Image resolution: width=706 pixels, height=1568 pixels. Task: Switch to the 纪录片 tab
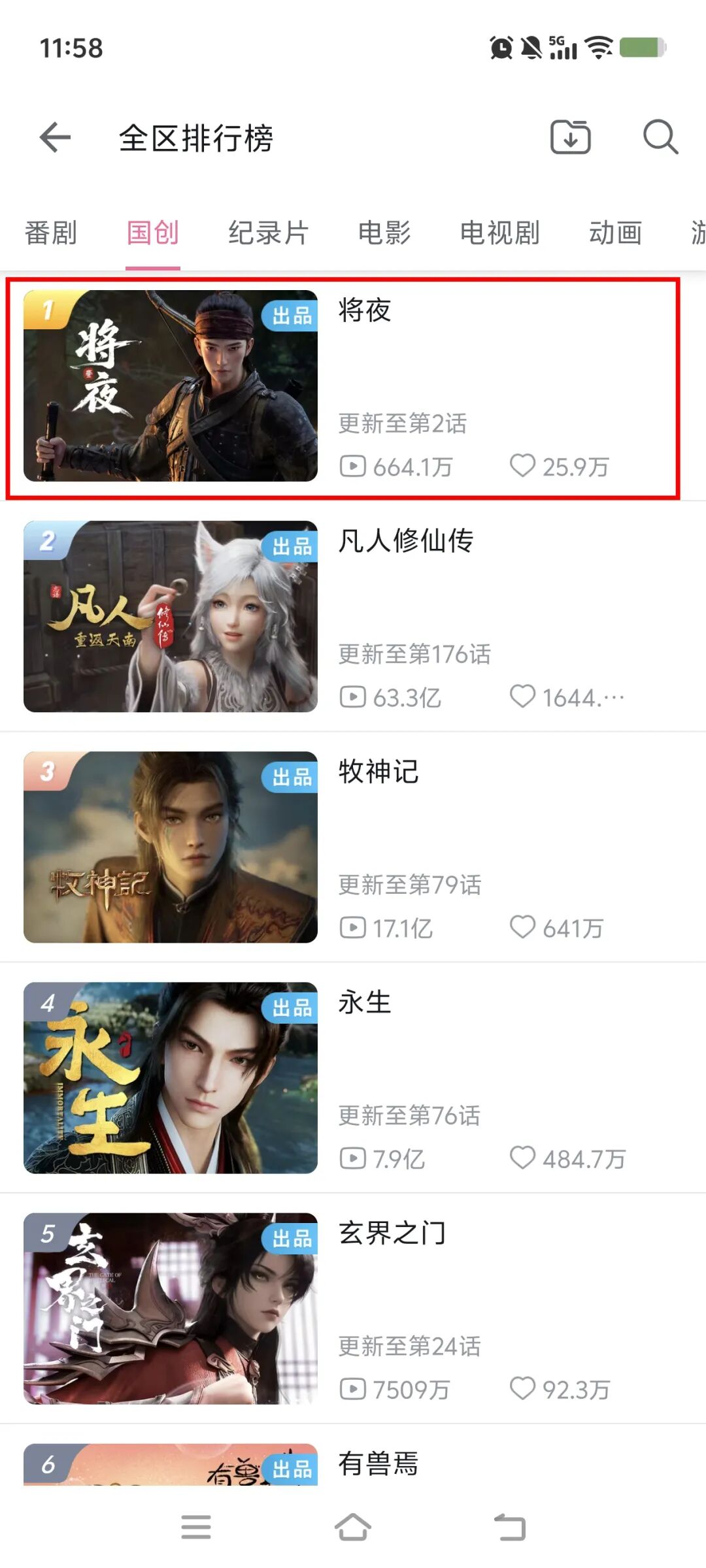[268, 233]
